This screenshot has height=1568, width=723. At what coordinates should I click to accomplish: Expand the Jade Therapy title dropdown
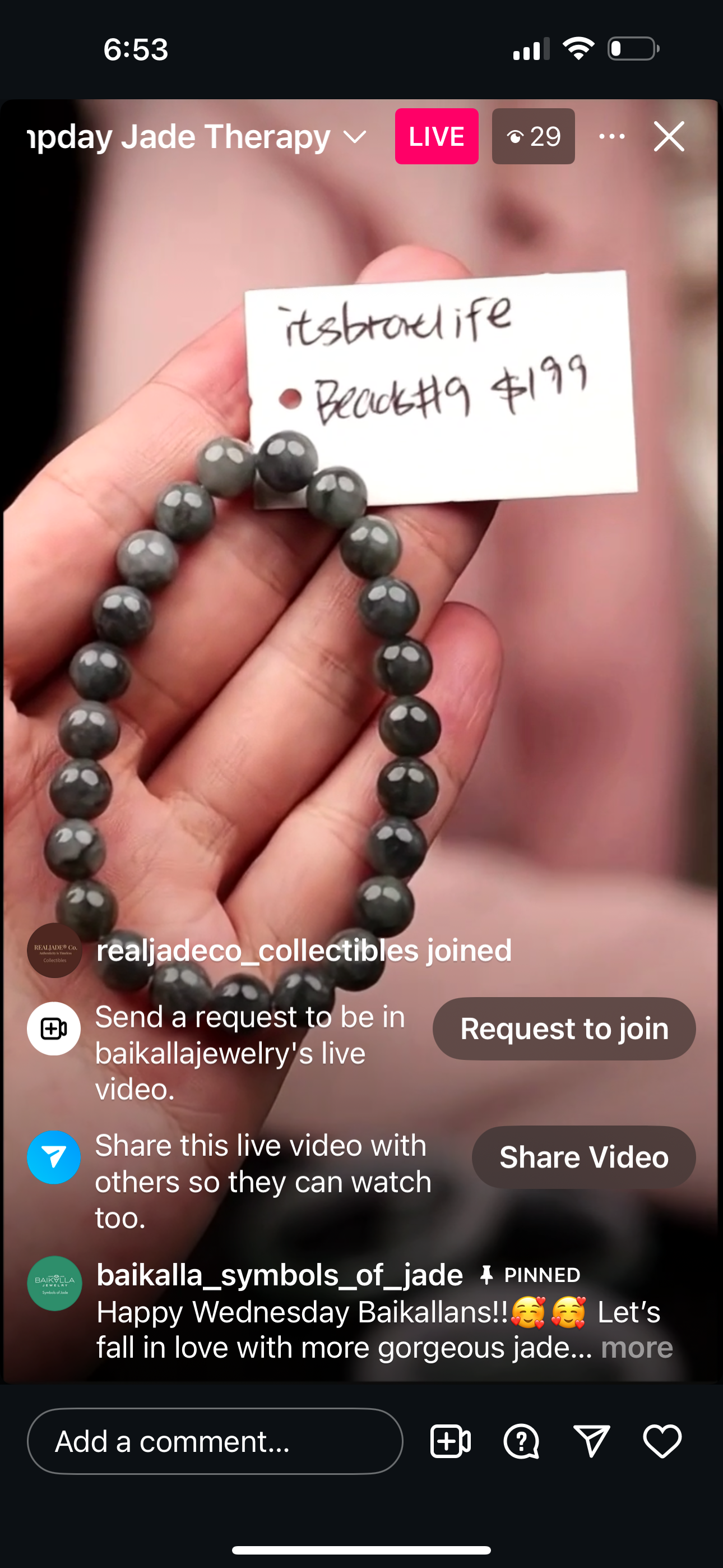coord(355,137)
